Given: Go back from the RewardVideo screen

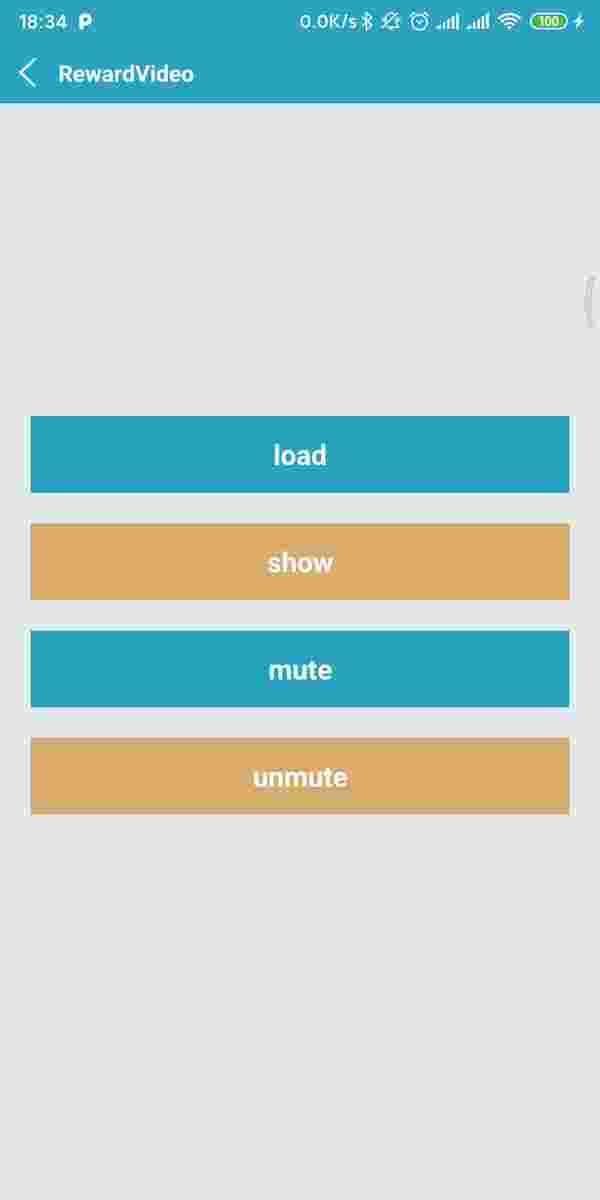Looking at the screenshot, I should coord(28,73).
